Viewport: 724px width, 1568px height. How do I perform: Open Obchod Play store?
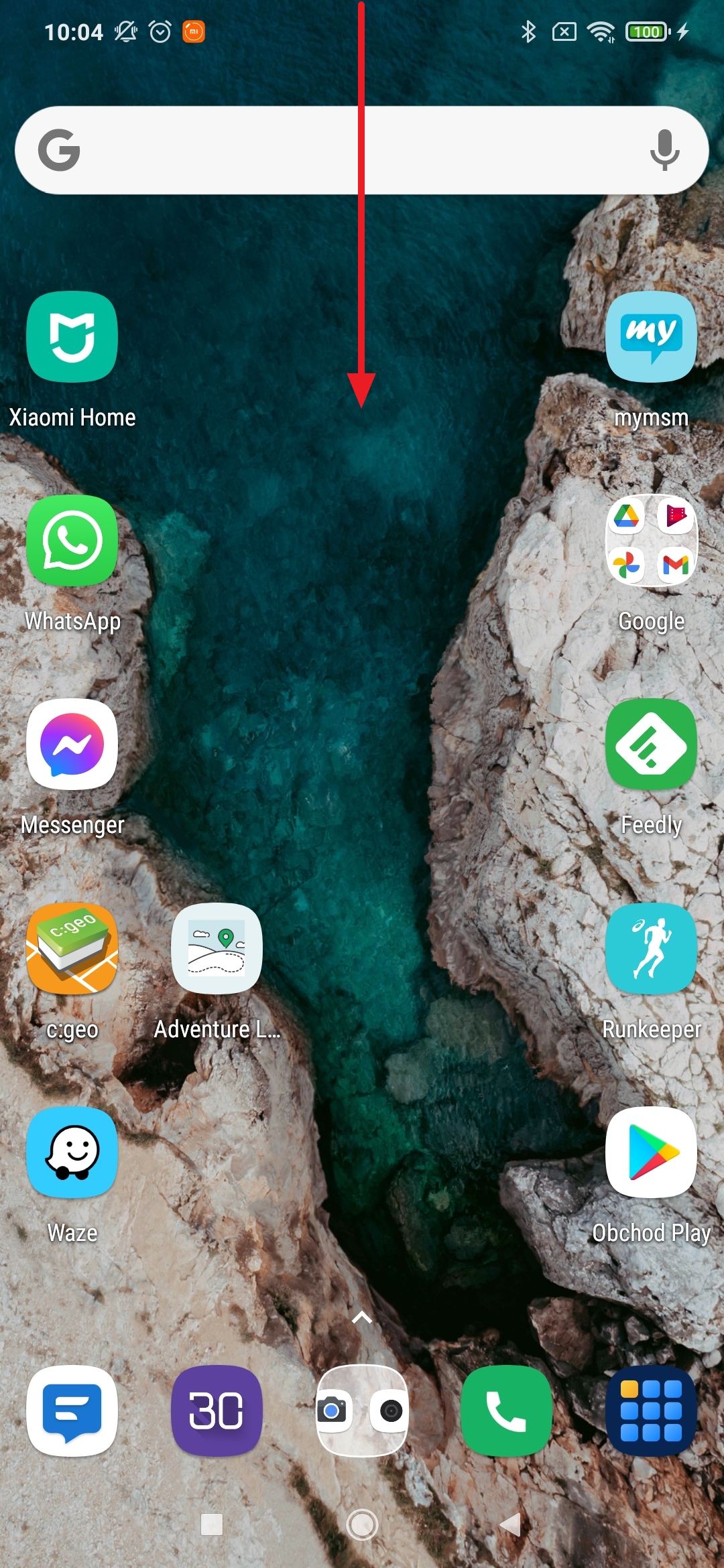[x=651, y=1152]
